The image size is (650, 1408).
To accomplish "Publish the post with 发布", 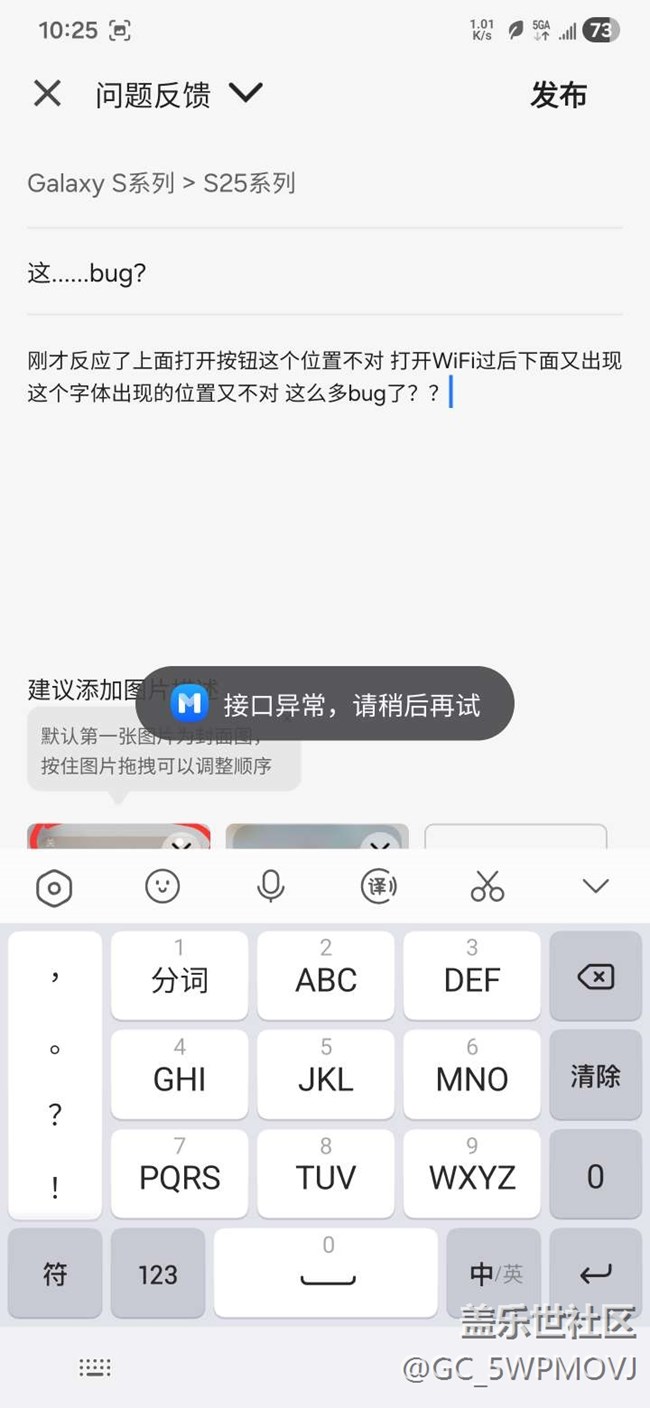I will [558, 95].
